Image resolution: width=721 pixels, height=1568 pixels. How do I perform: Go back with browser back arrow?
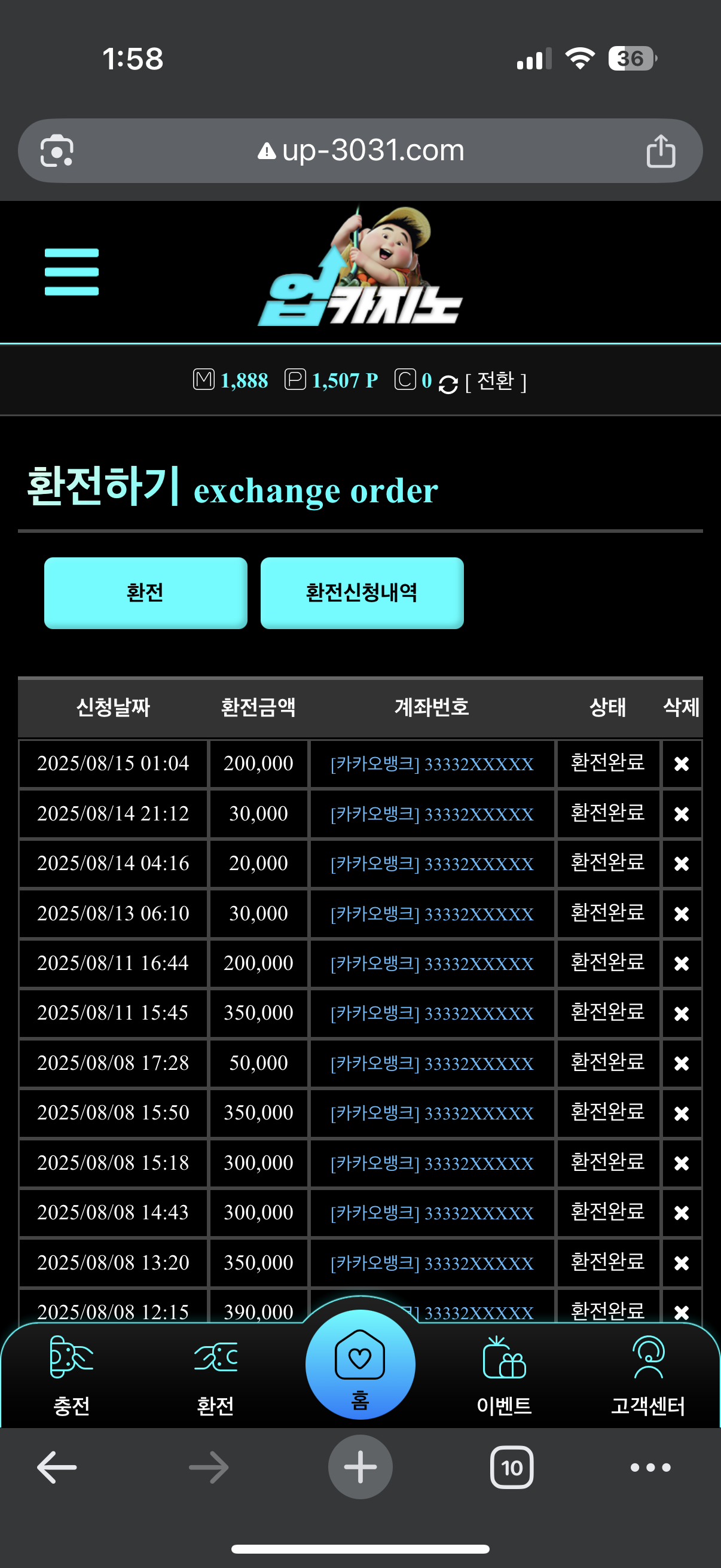(57, 1467)
